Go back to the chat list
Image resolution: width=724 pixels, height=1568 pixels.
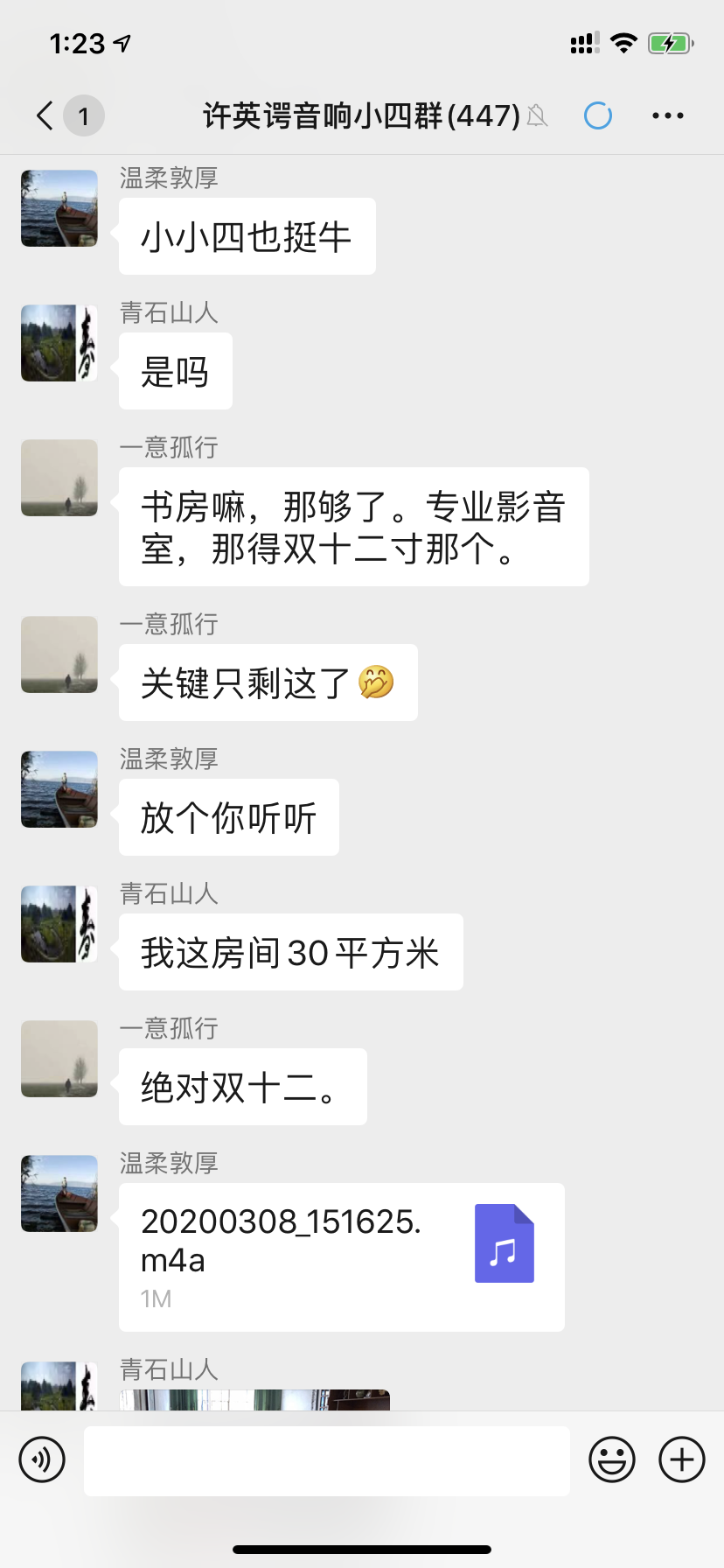pyautogui.click(x=45, y=115)
